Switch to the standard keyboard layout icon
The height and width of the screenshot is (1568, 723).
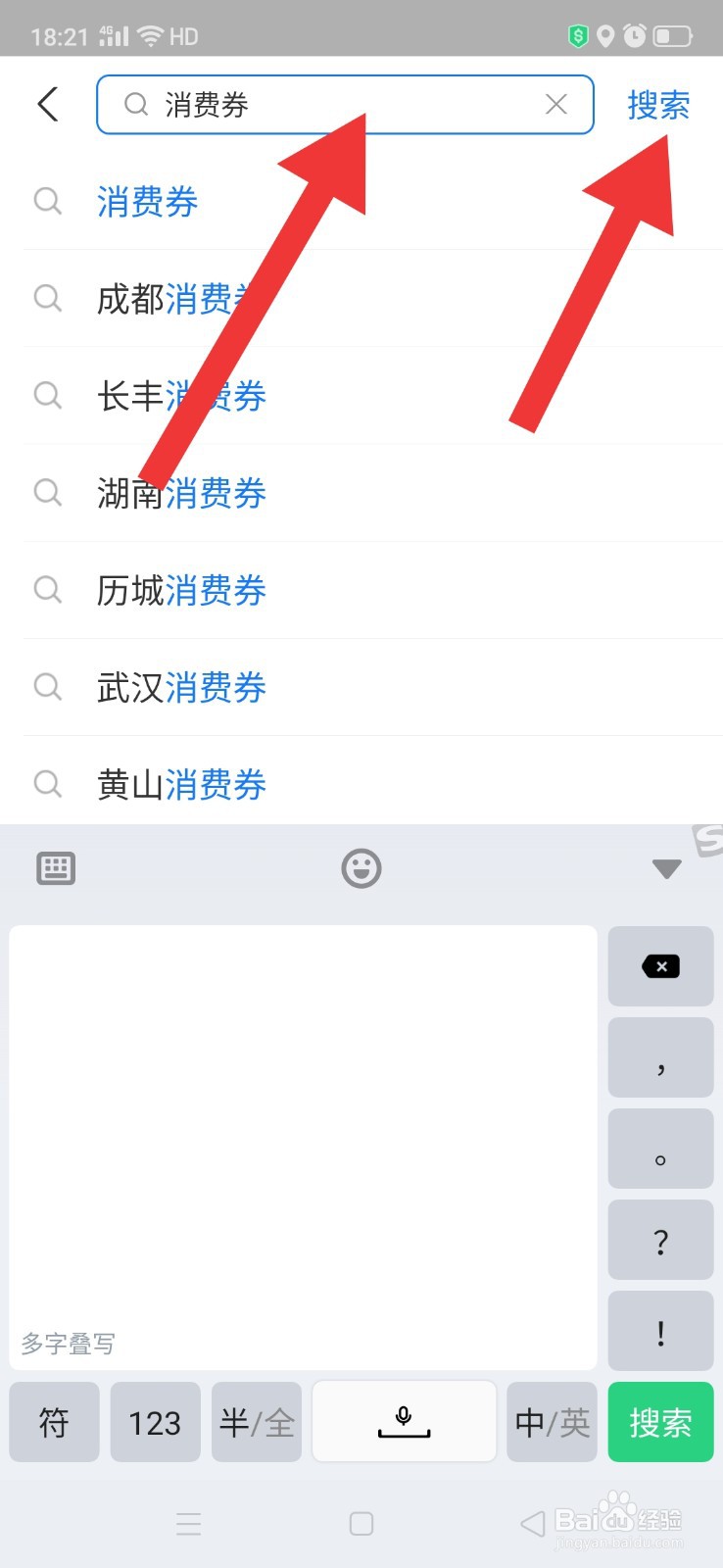click(56, 868)
